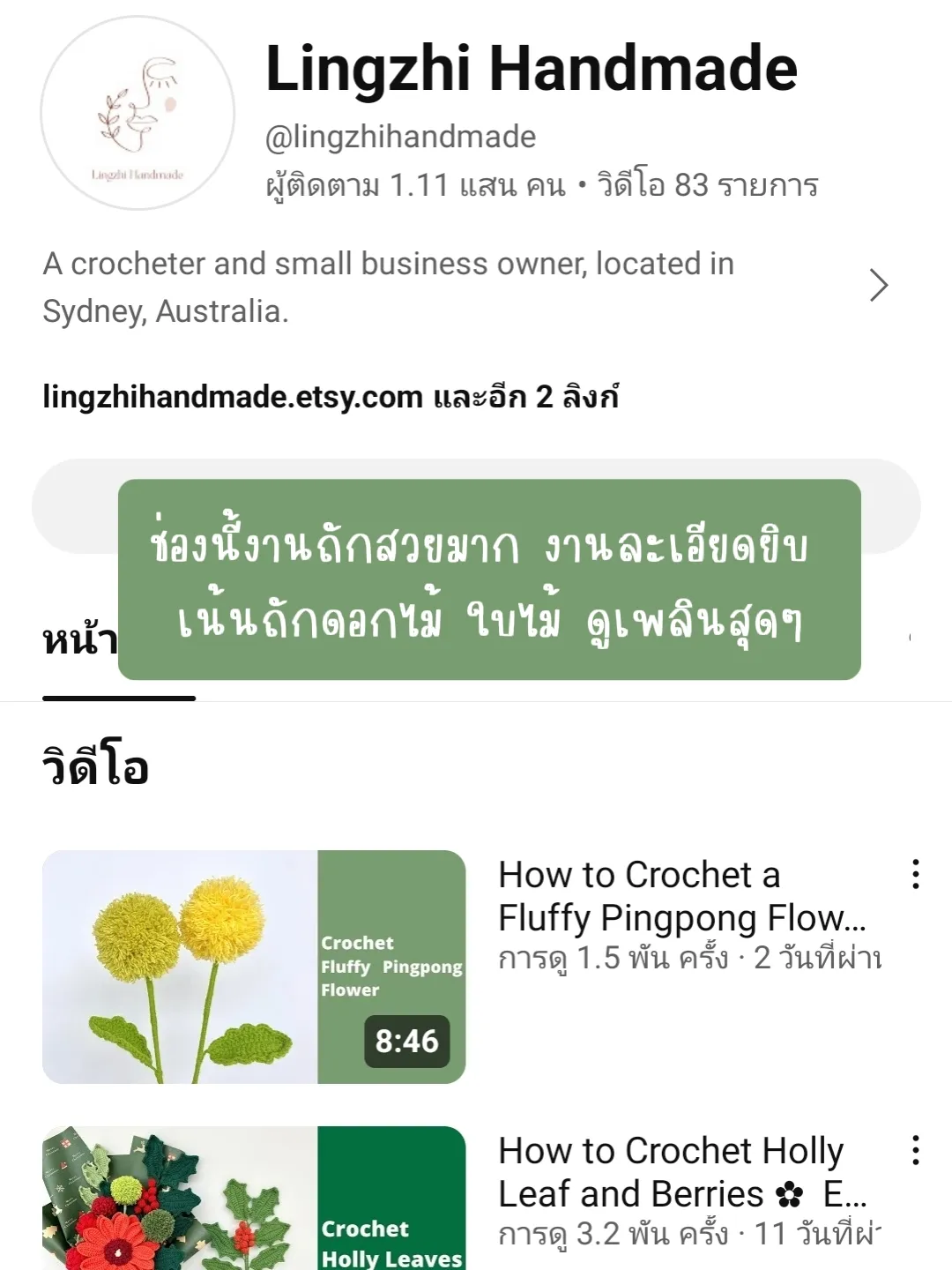Open lingzhihandmade.etsy.com และอีก 2 ลิงก์

(x=333, y=397)
